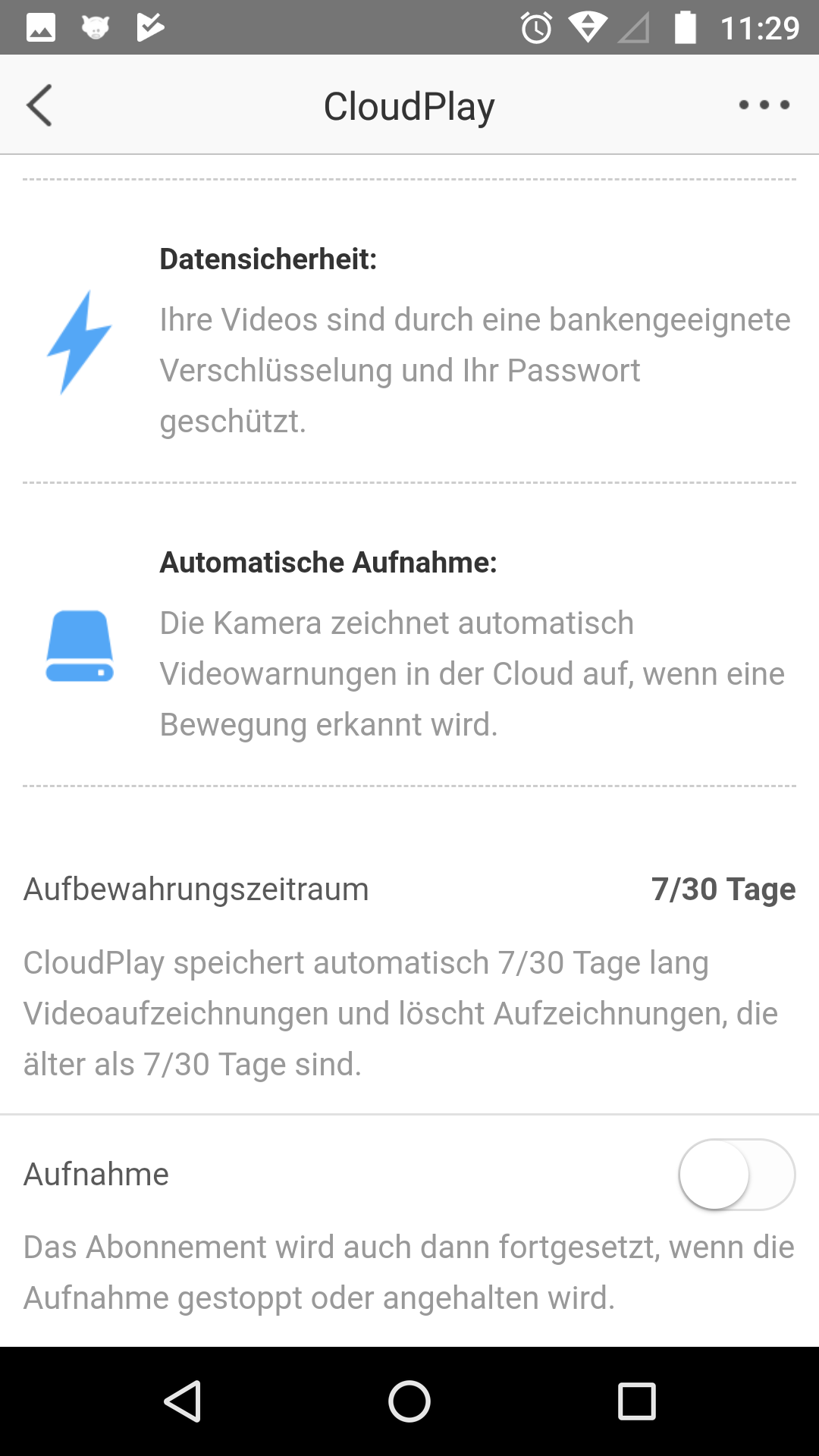Open the Aufbewahrungszeitraum 7/30 Tage setting
Image resolution: width=819 pixels, height=1456 pixels.
pos(409,889)
